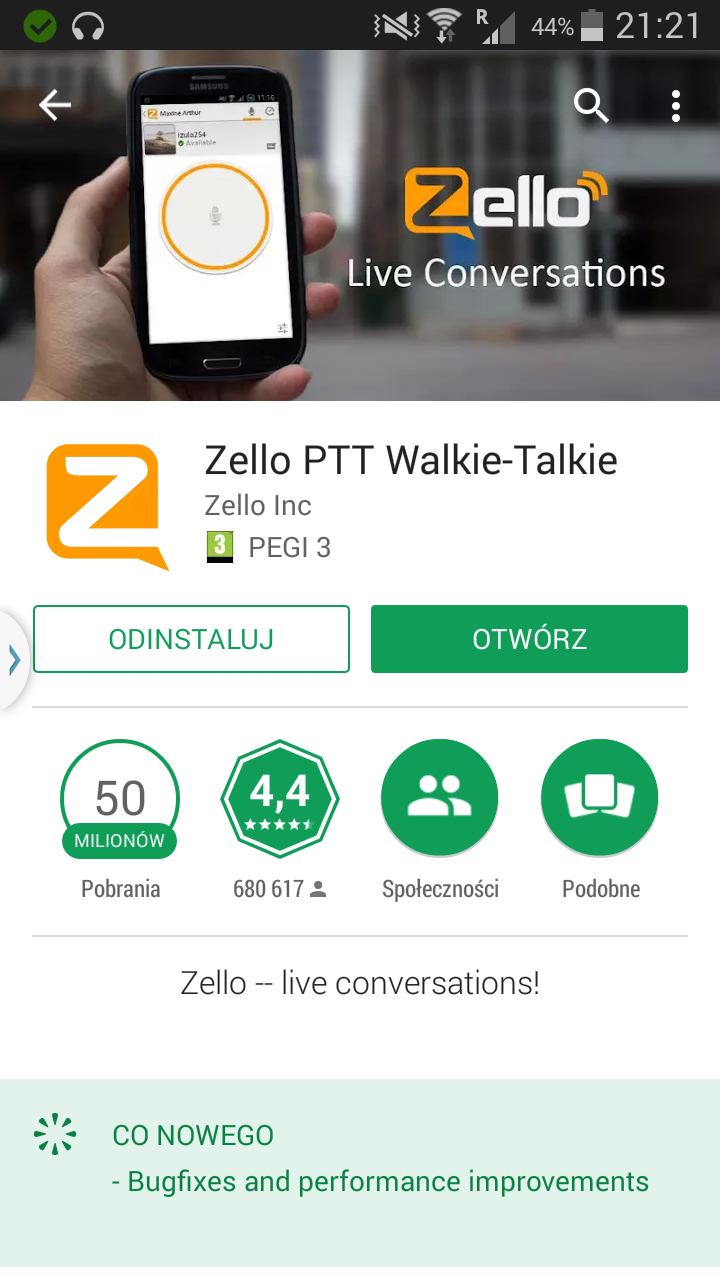The image size is (720, 1280).
Task: Go back using the arrow
Action: pos(55,105)
